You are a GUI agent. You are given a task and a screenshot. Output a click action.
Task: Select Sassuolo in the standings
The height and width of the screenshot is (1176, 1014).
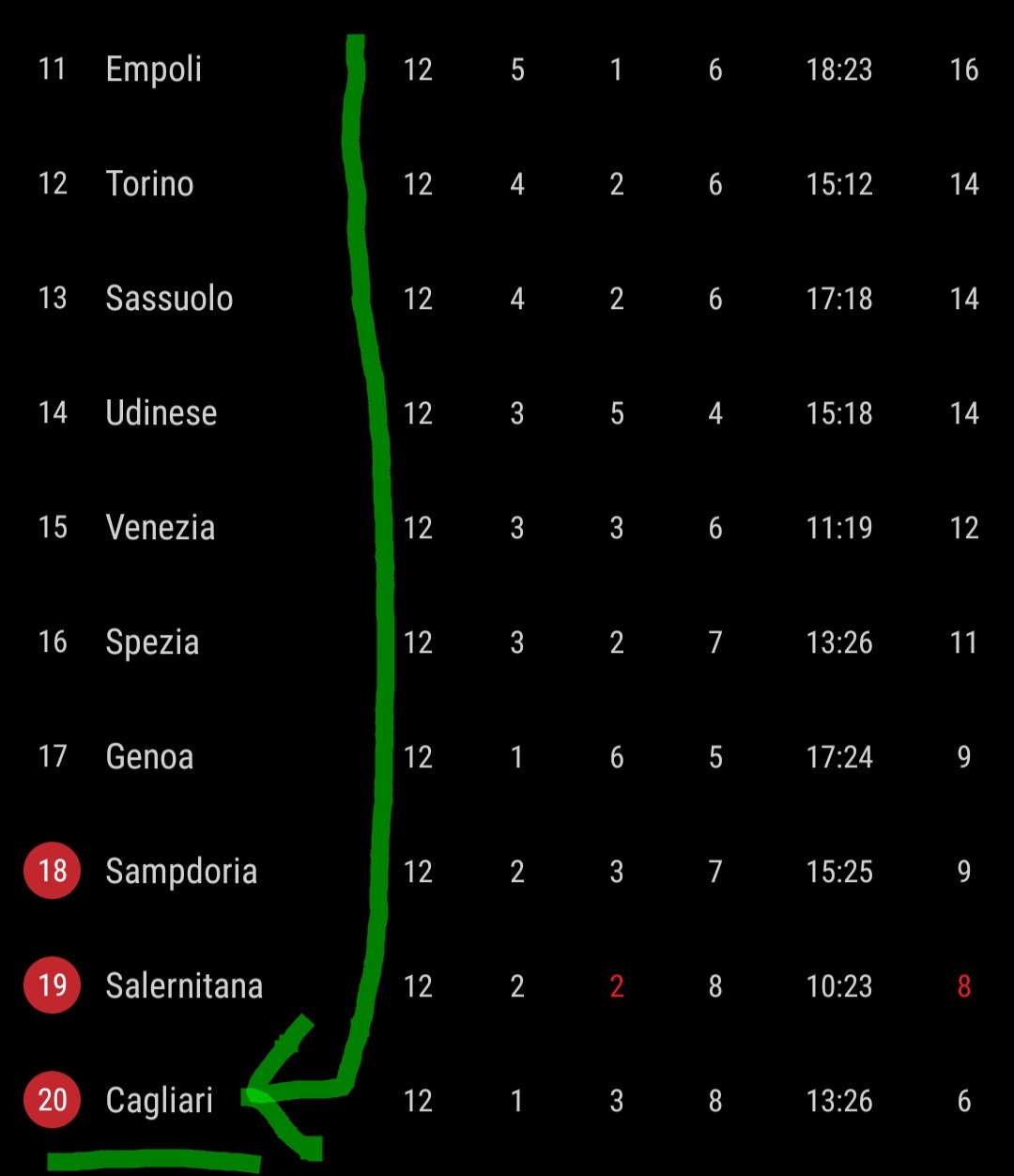[507, 299]
